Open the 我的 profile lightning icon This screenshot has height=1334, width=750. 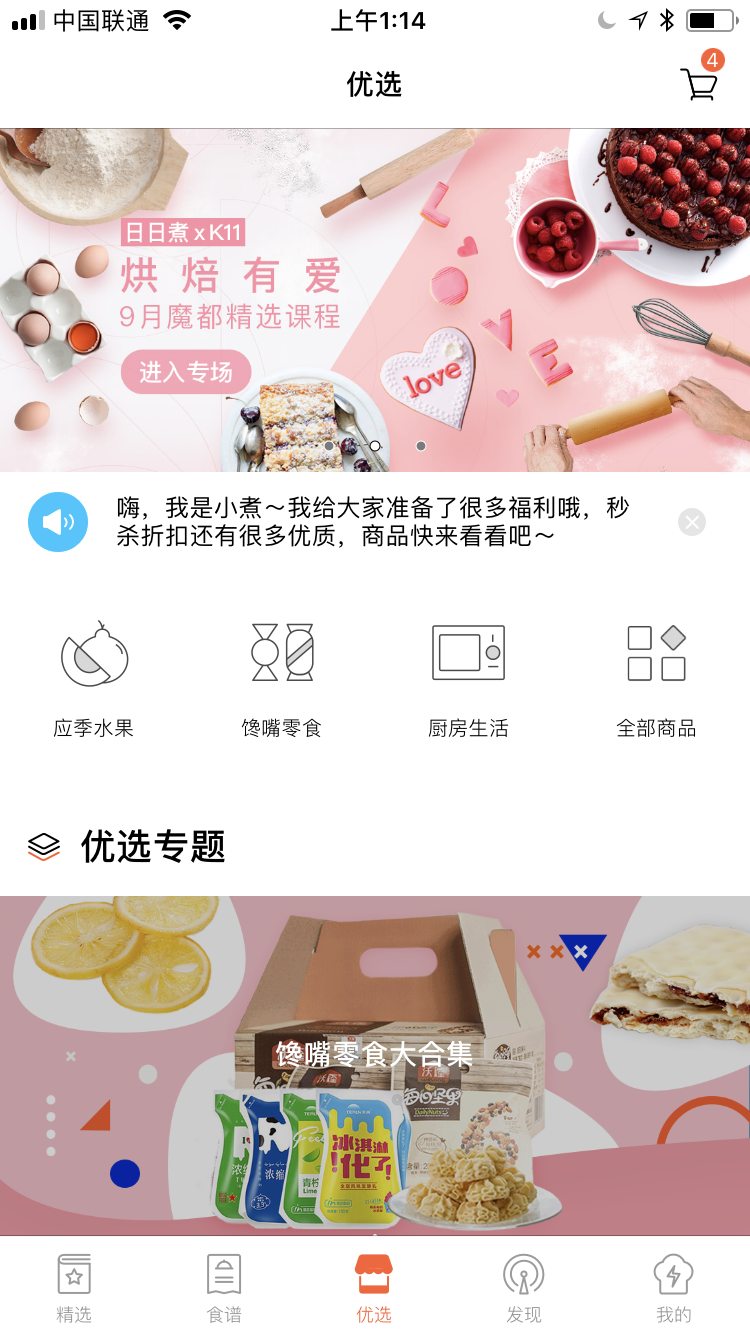[x=673, y=1273]
